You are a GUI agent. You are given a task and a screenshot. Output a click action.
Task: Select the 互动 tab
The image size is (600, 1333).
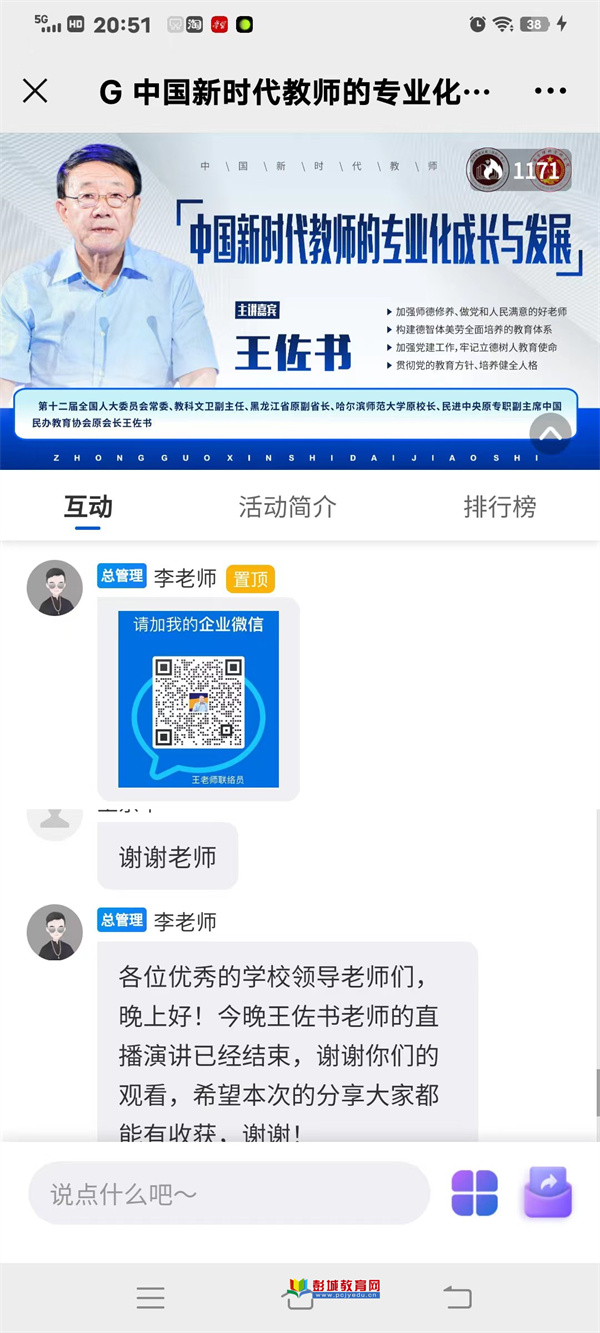88,506
